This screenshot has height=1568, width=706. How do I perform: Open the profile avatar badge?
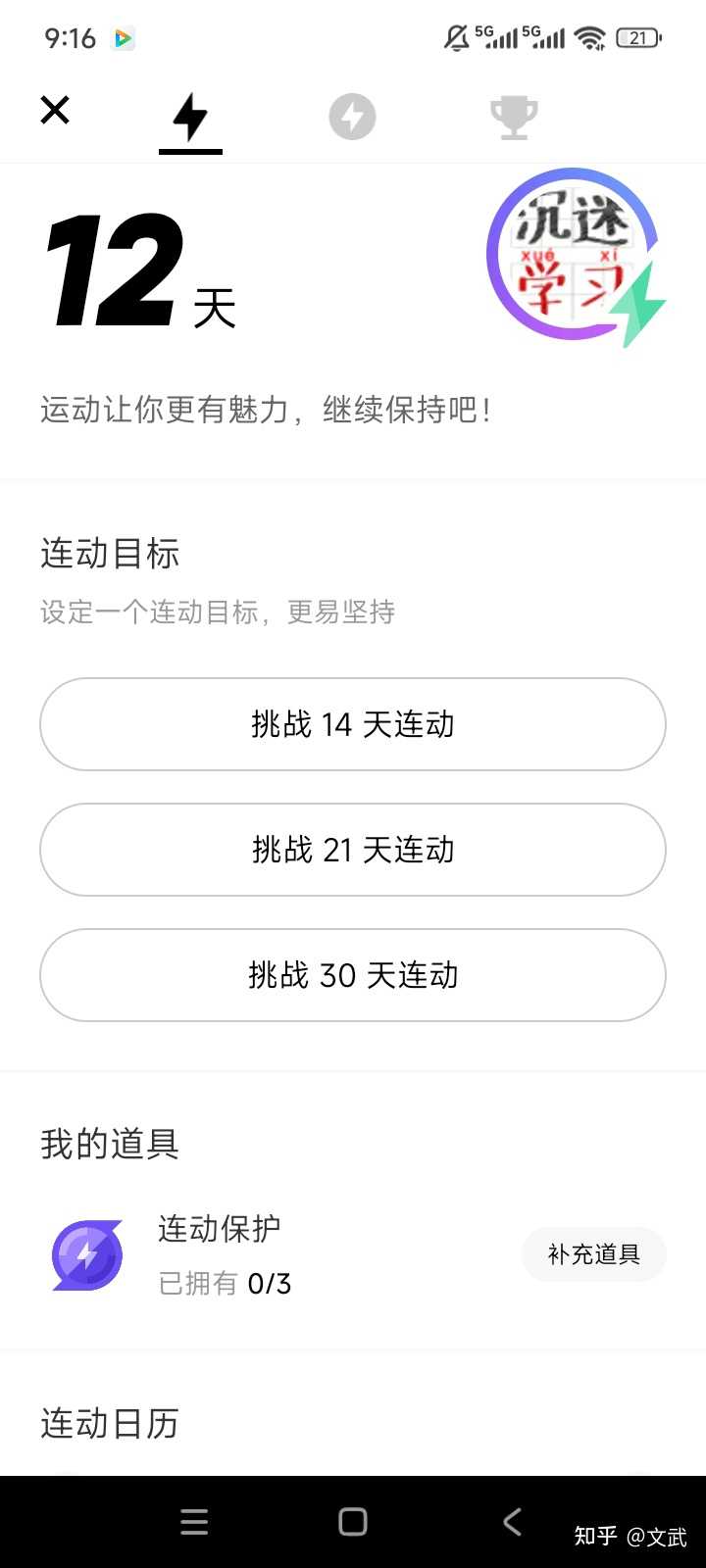574,257
